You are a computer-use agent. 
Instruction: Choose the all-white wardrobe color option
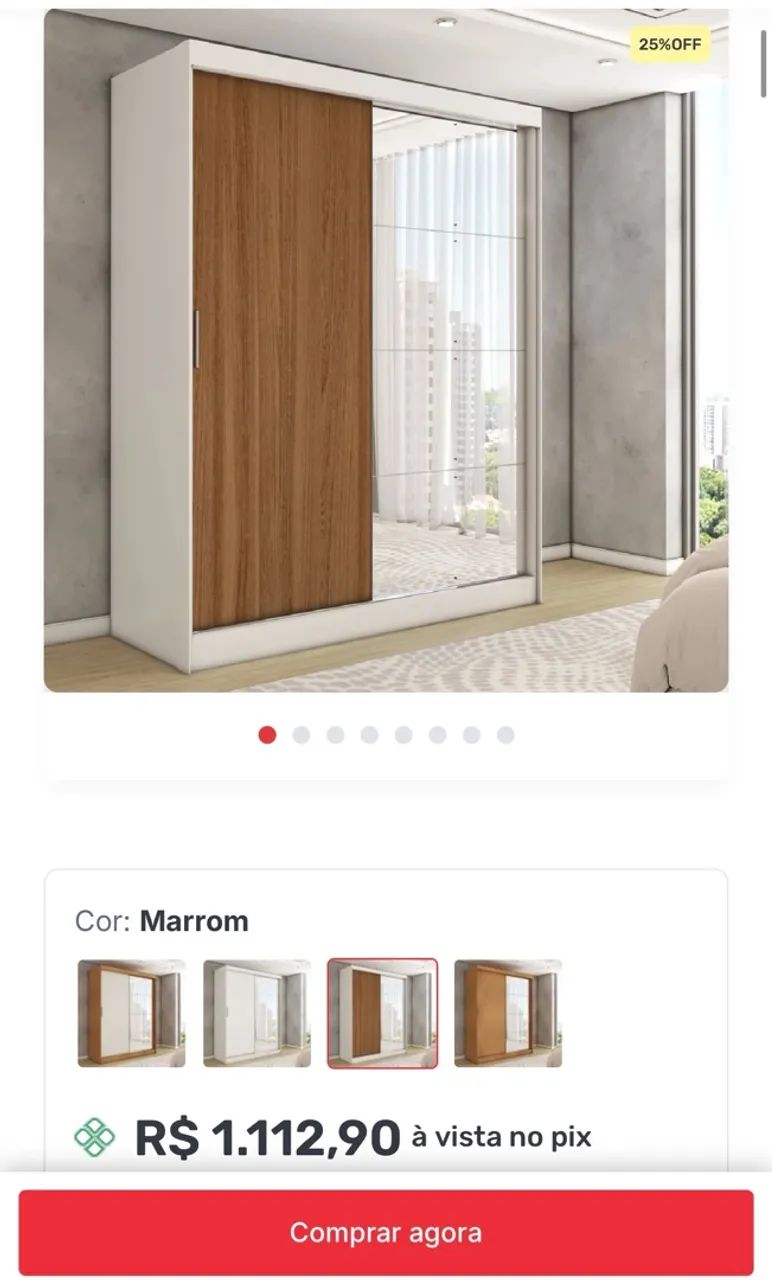(x=257, y=1013)
